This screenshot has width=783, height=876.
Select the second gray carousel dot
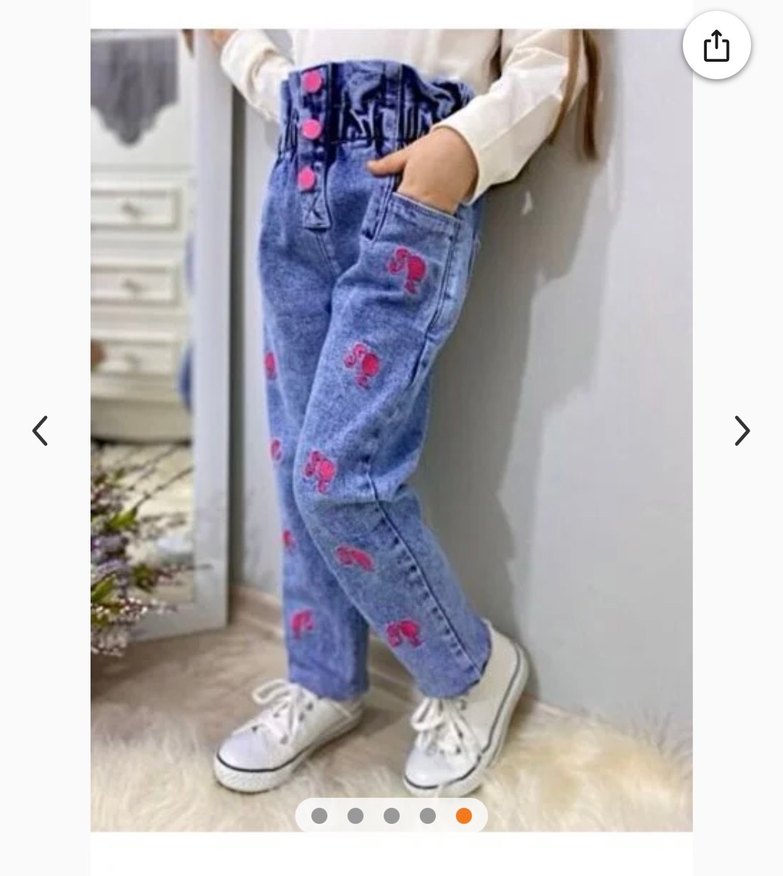click(356, 816)
